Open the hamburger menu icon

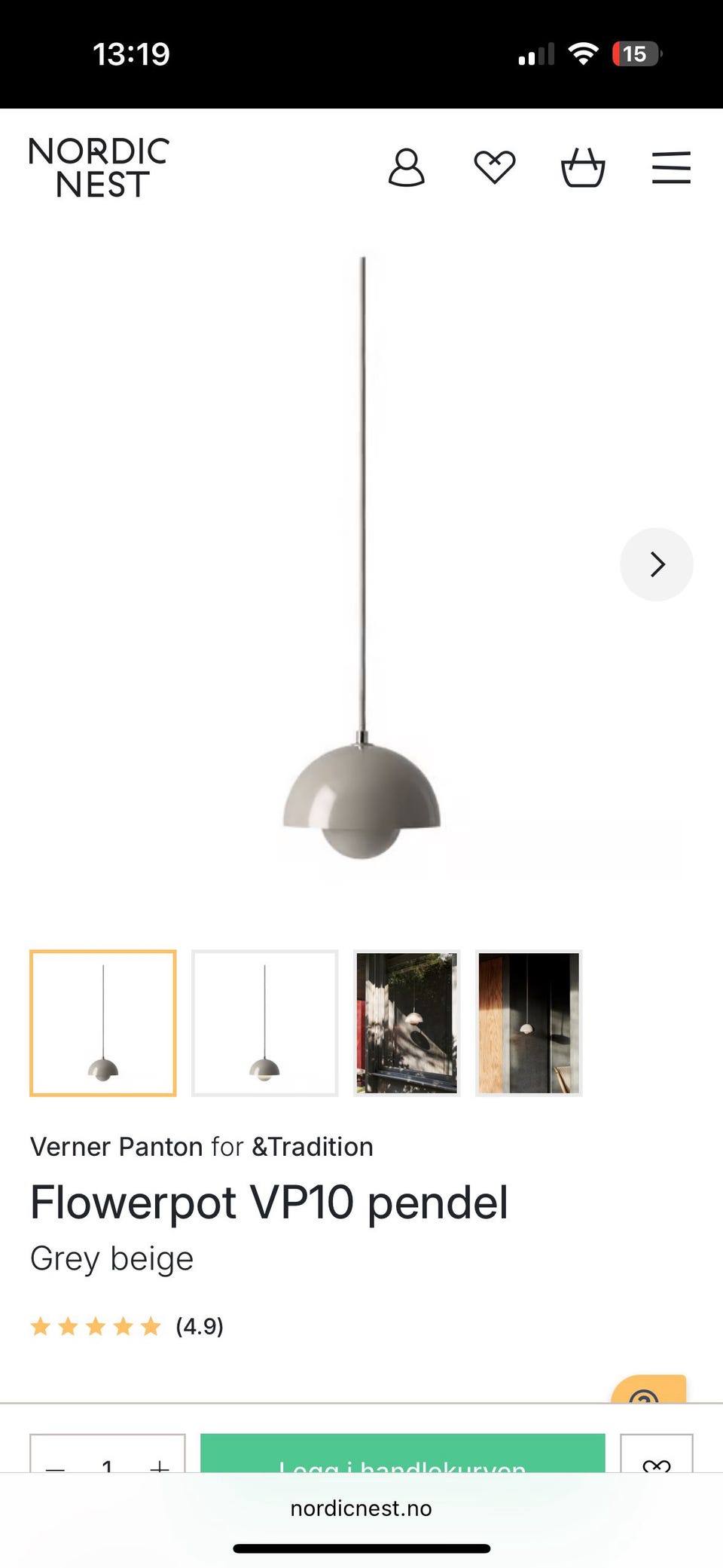671,167
